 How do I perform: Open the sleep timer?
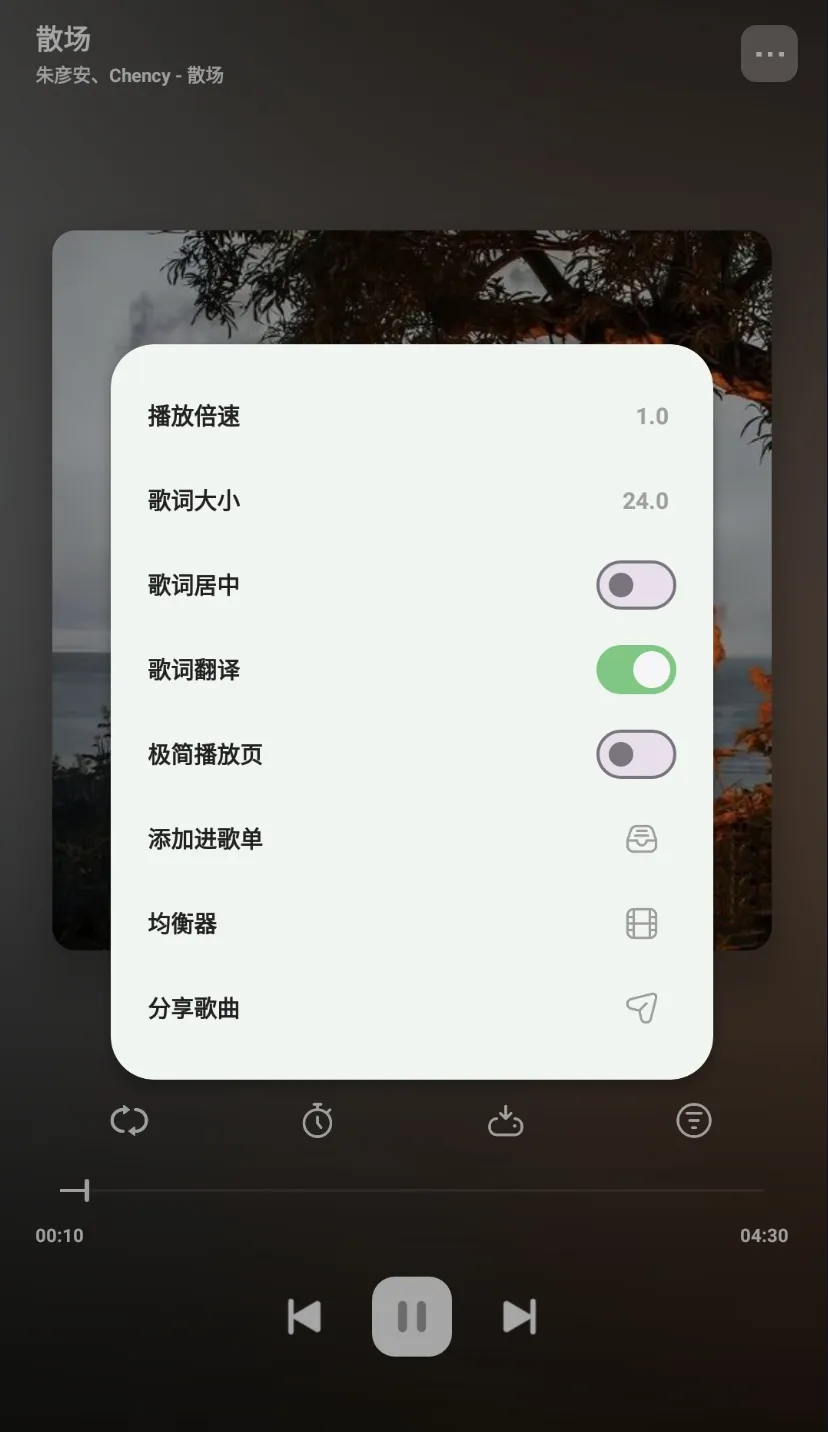(x=317, y=1120)
